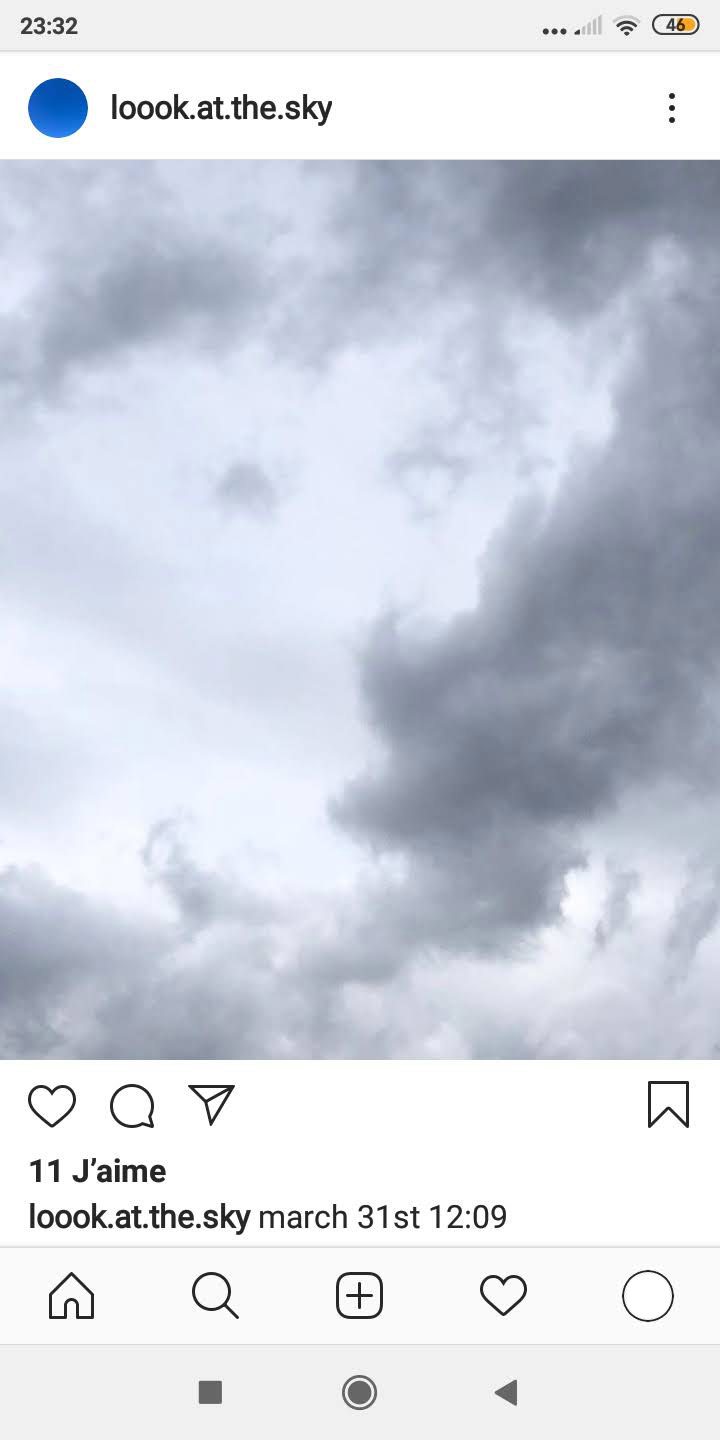Screen dimensions: 720x1440
Task: Bookmark this sky photo
Action: (668, 1105)
